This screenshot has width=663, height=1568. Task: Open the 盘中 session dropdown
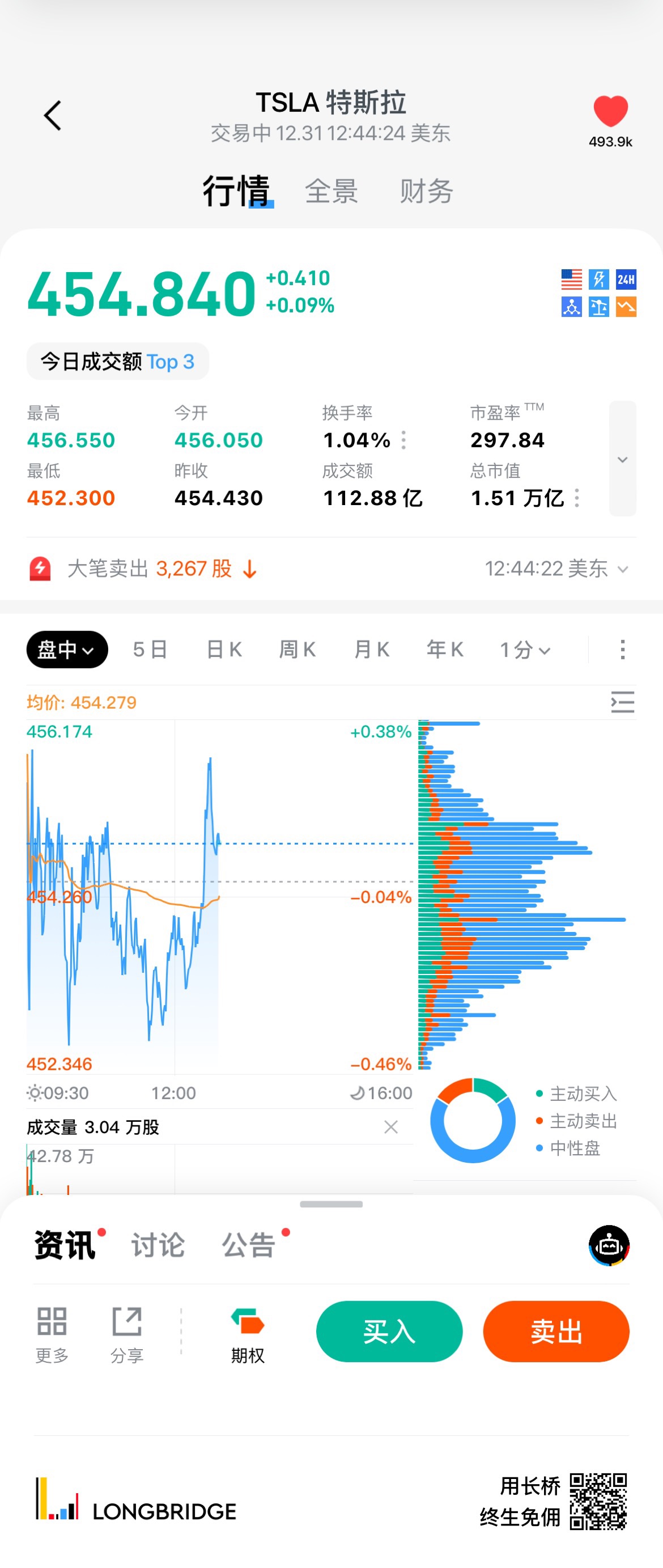pos(67,650)
